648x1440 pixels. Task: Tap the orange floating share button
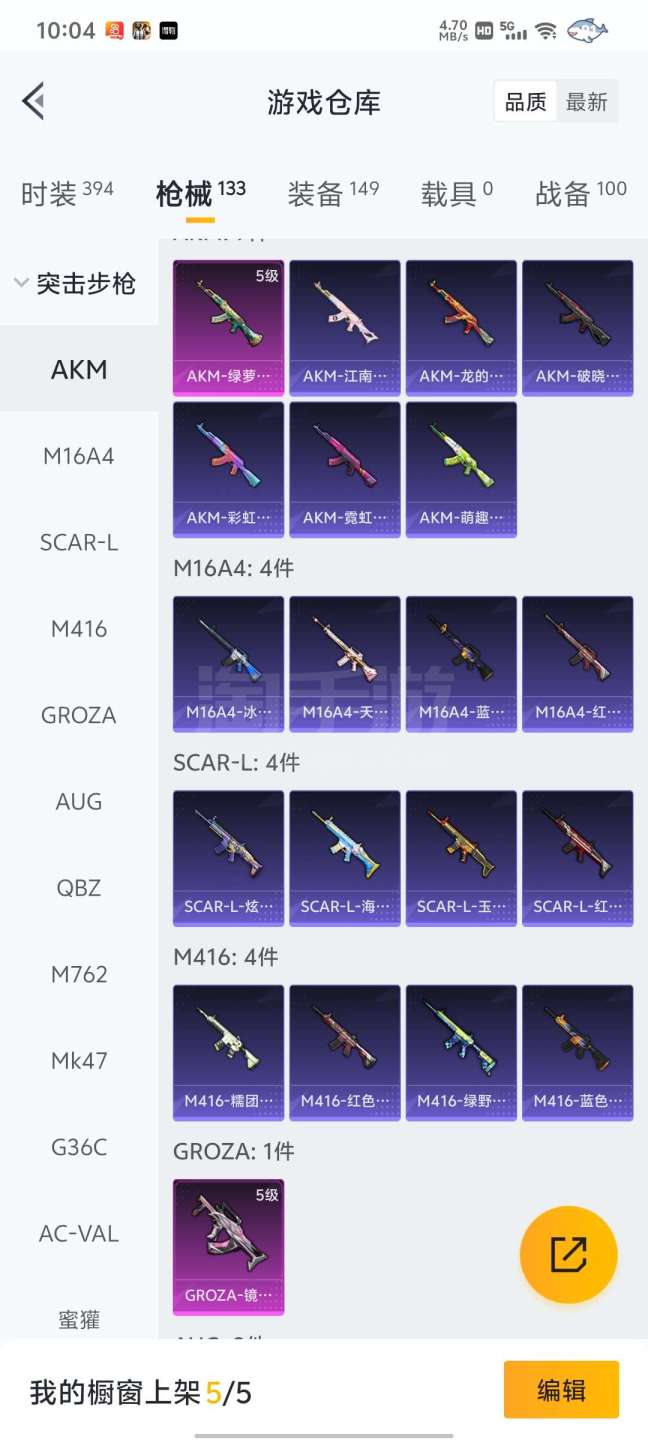(568, 1254)
